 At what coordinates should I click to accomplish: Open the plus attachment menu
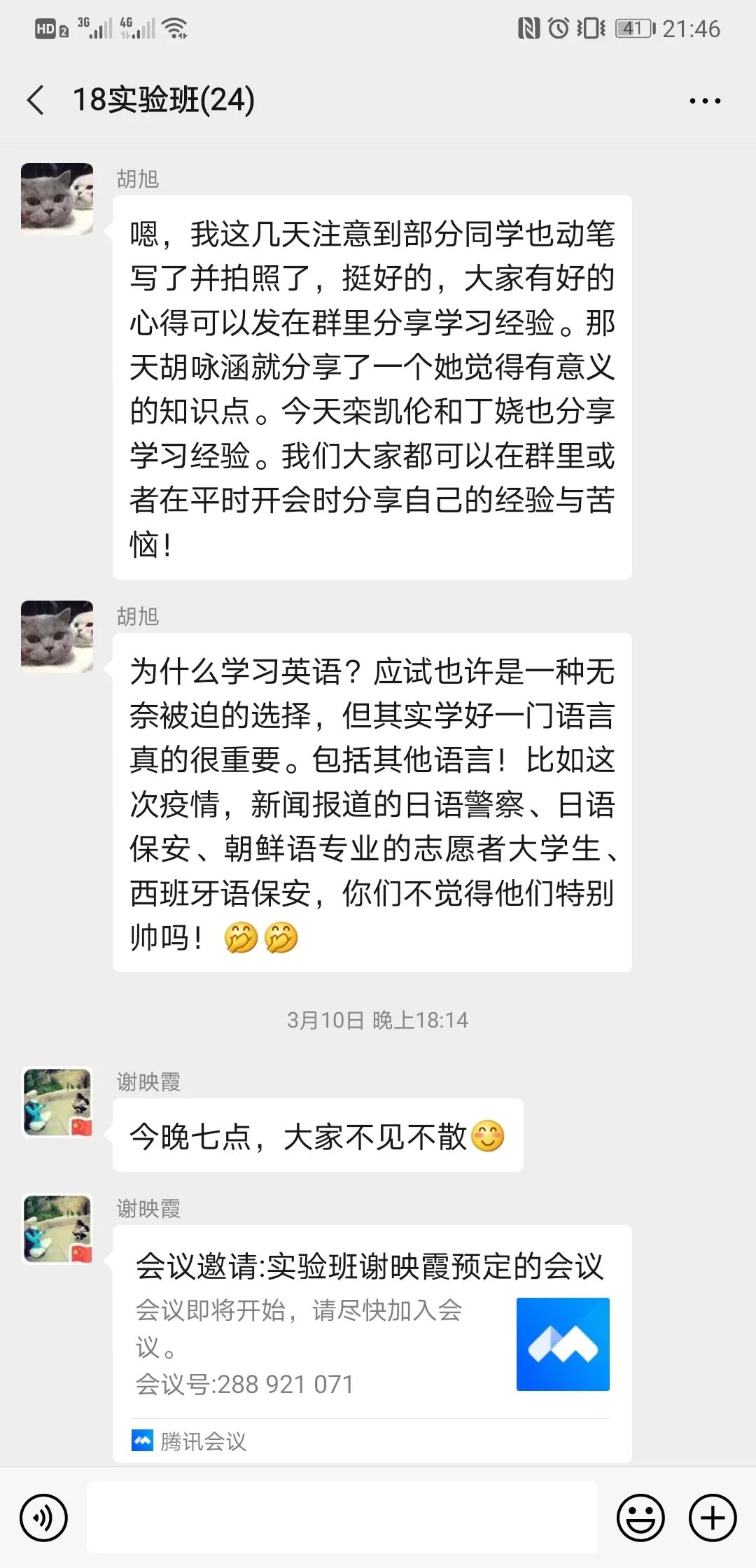[713, 1518]
